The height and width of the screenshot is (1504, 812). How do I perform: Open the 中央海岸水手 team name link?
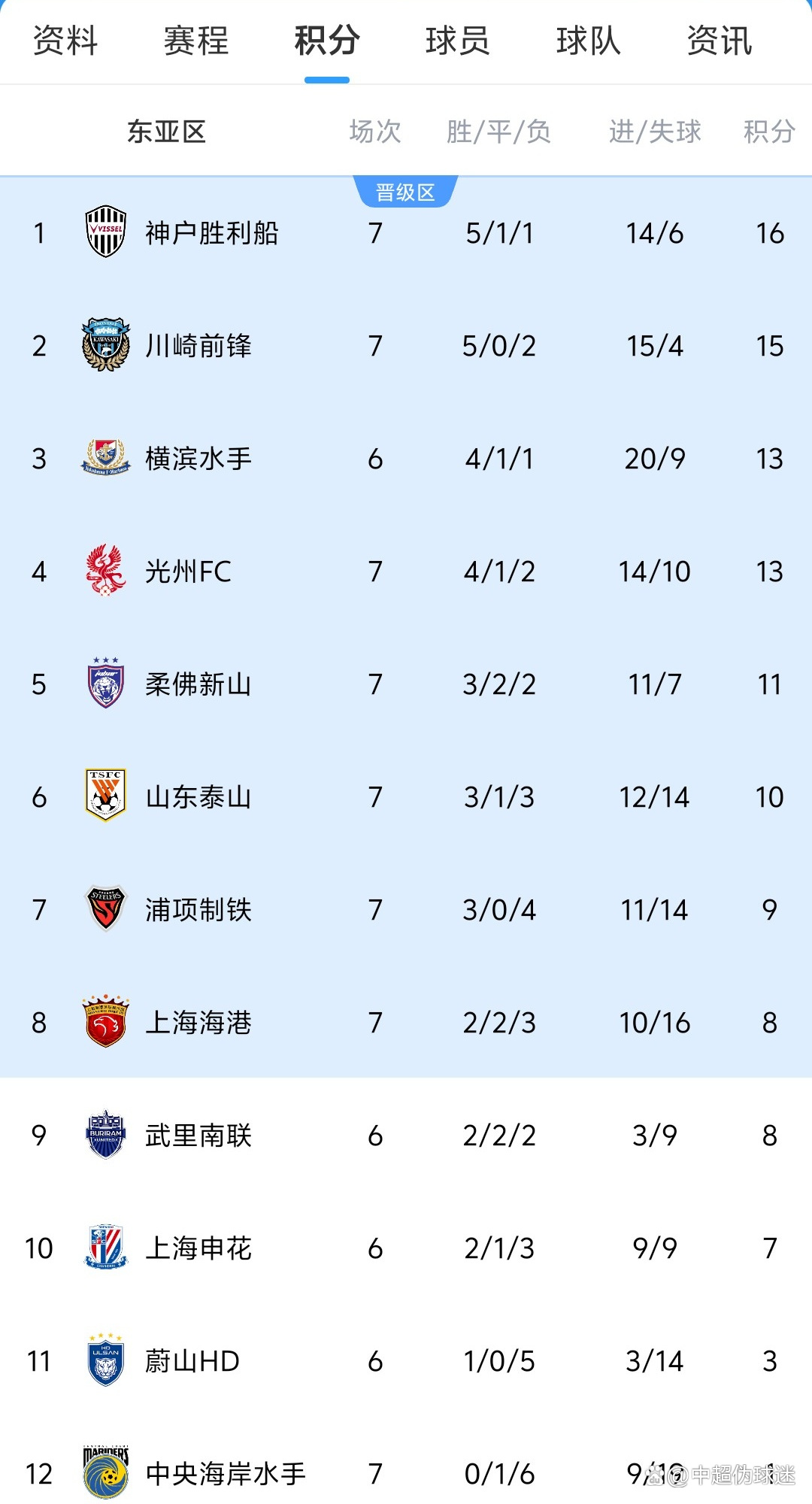point(226,1474)
